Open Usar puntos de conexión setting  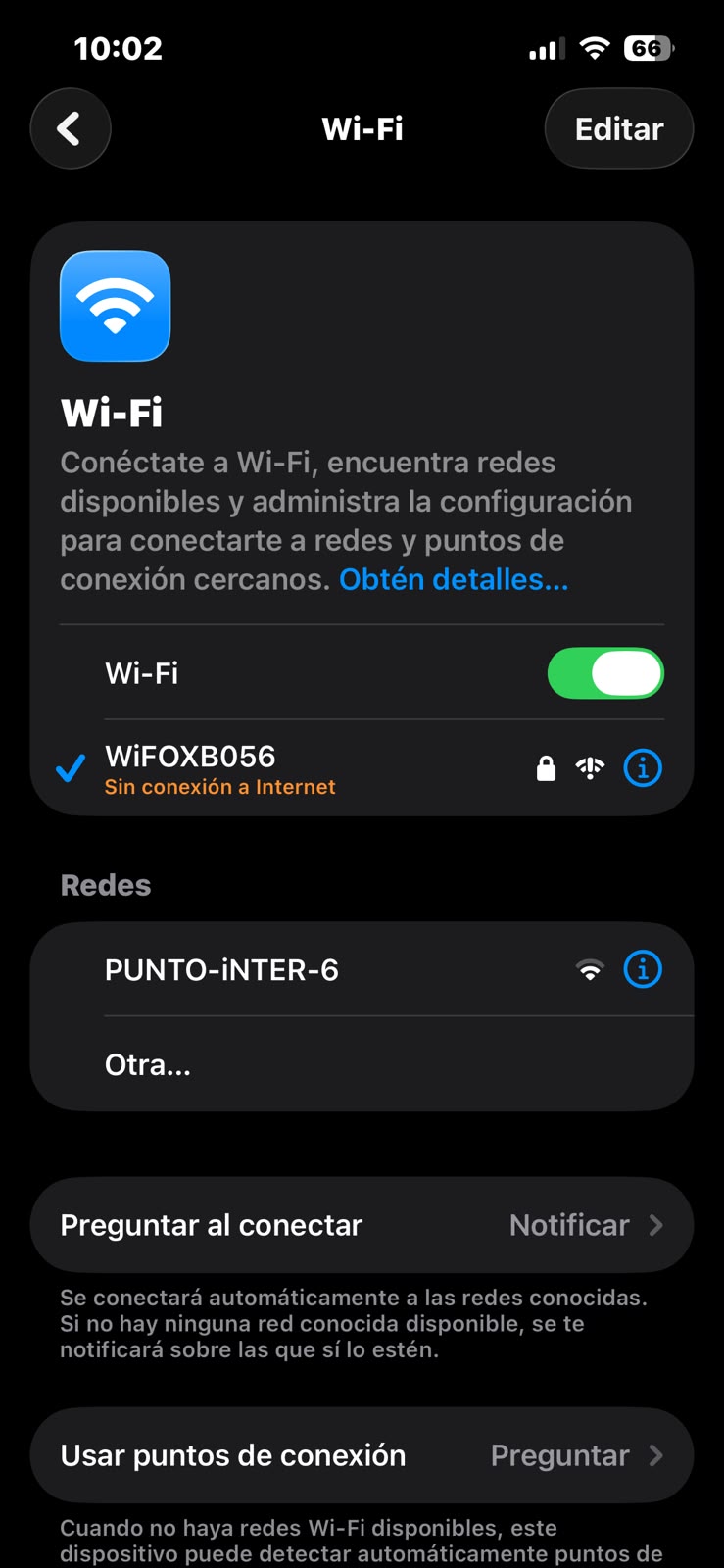(x=362, y=1455)
